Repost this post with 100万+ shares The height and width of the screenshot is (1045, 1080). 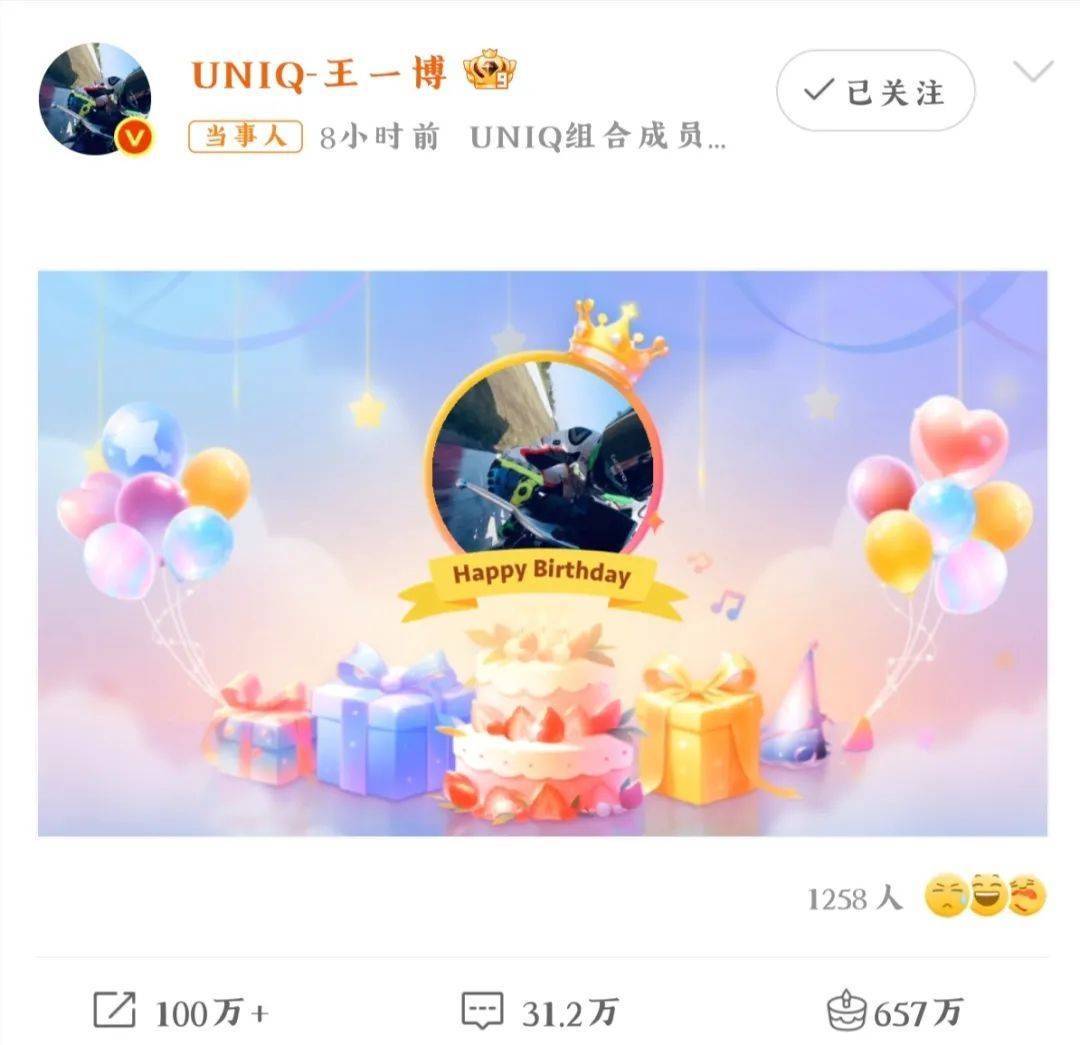pos(182,1012)
